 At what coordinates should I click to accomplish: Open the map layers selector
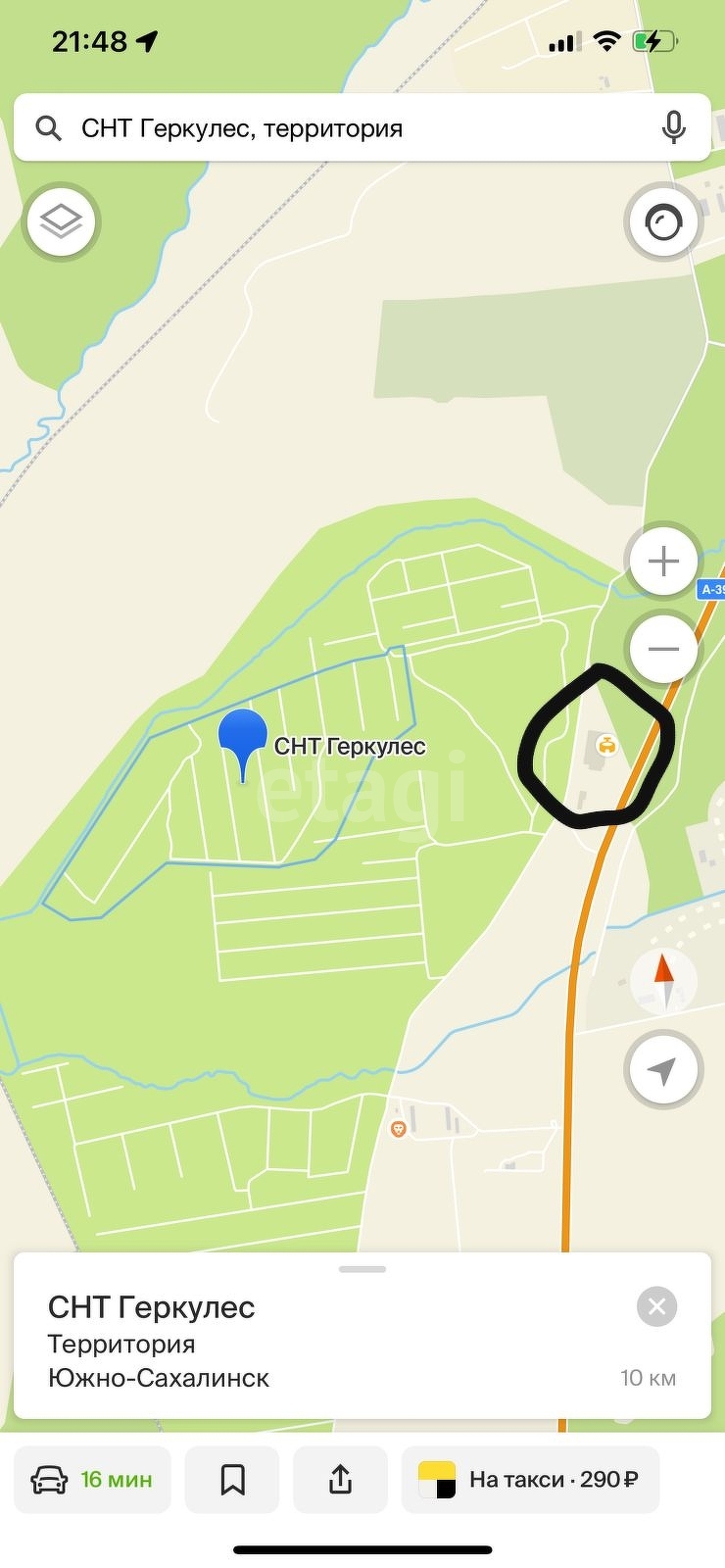61,221
